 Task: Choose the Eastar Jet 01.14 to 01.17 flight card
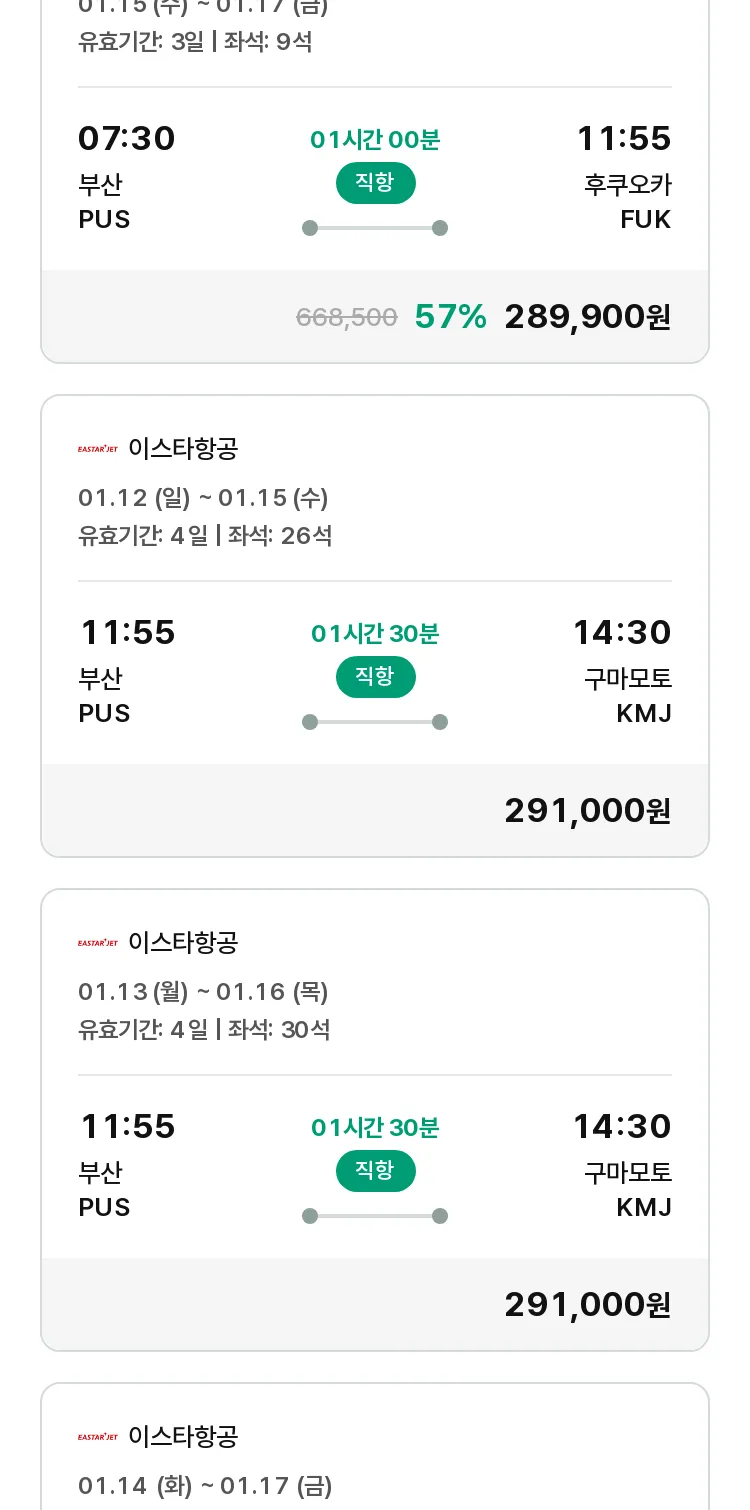coord(375,1446)
